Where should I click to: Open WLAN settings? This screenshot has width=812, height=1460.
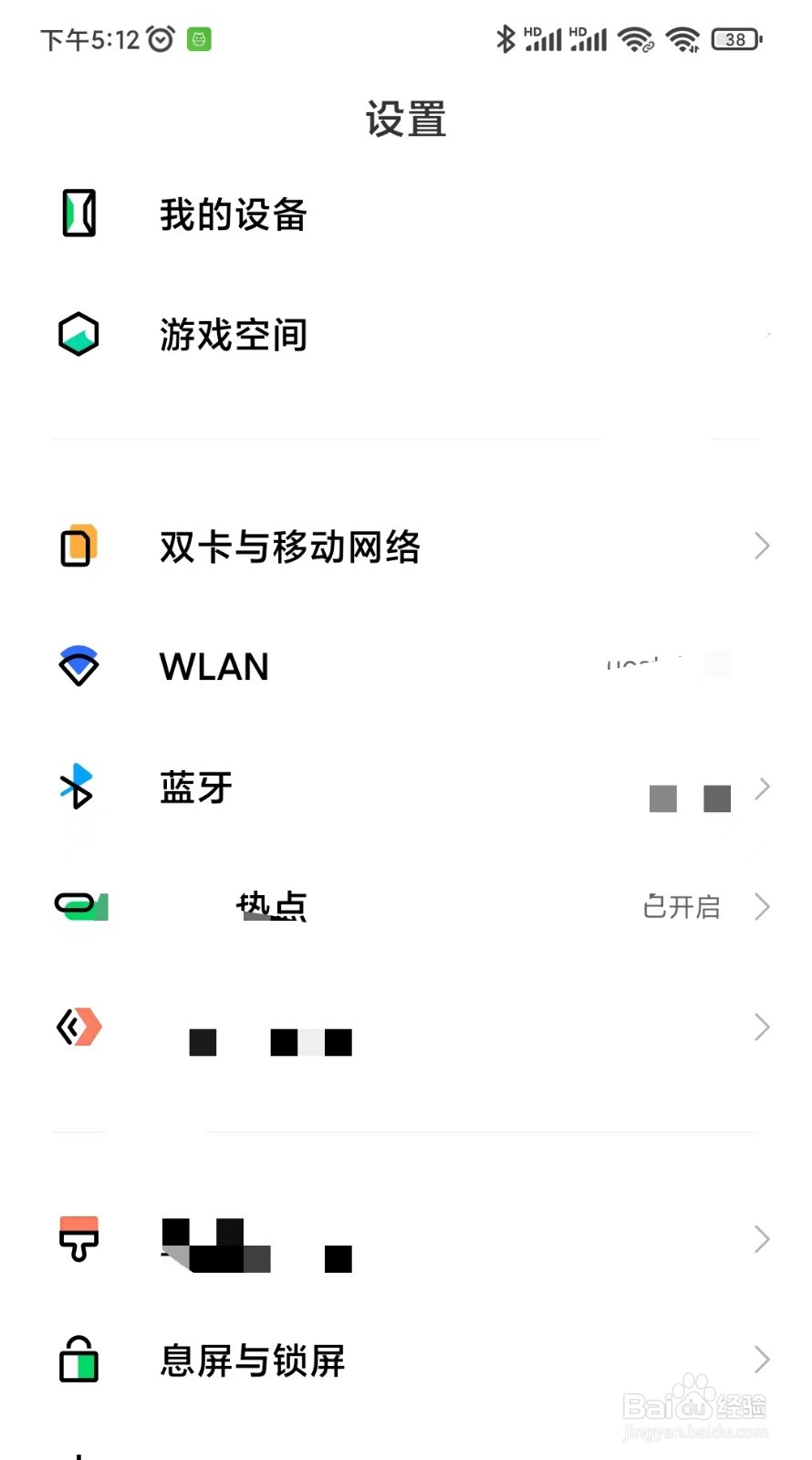pyautogui.click(x=406, y=667)
